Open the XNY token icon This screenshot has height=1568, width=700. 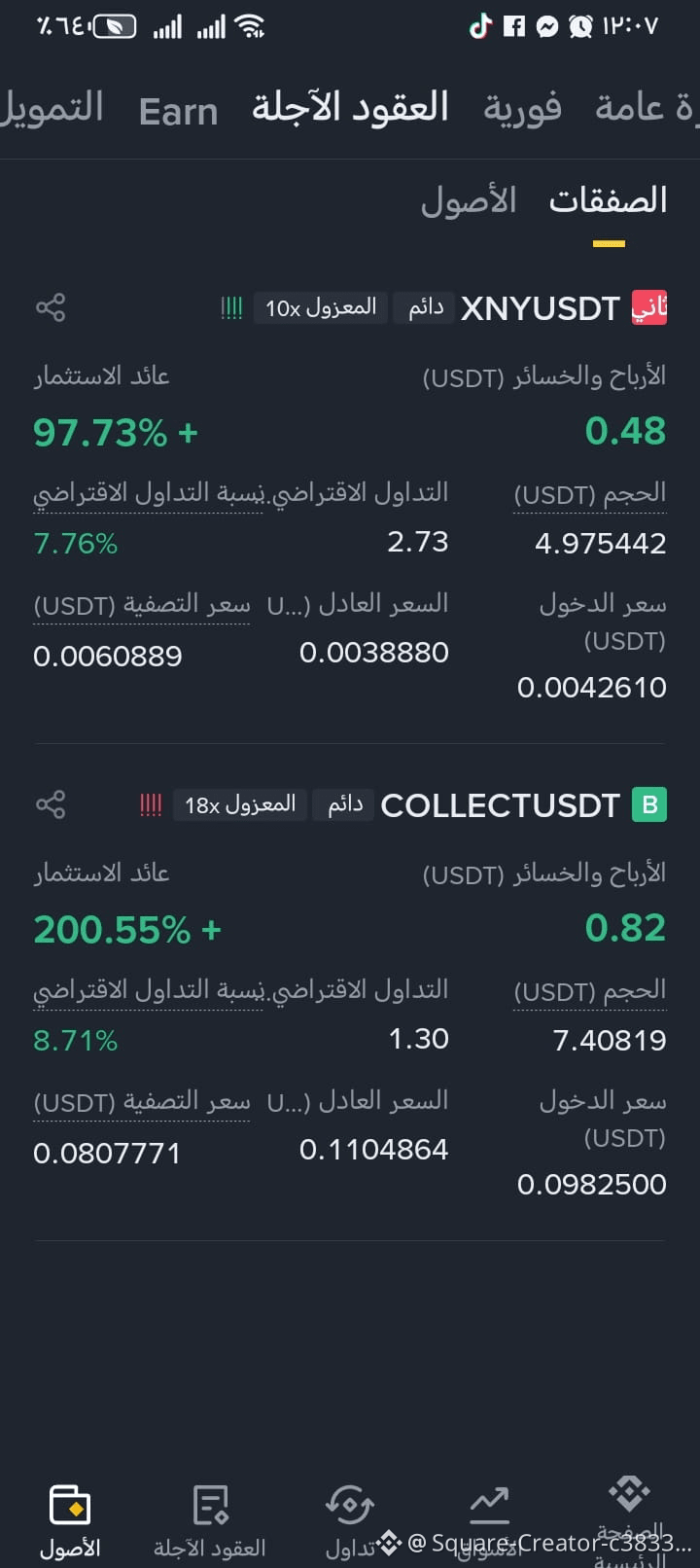coord(649,307)
